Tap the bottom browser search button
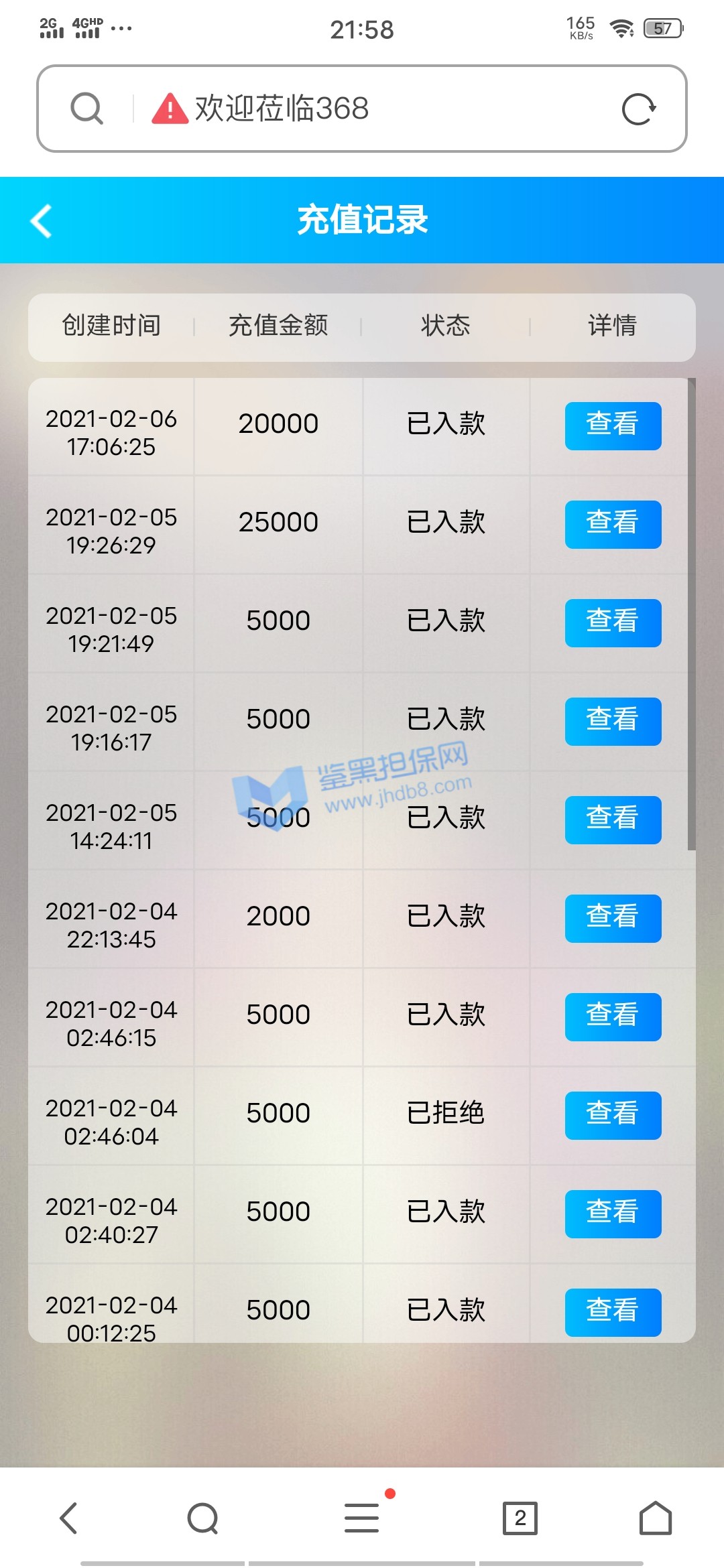724x1568 pixels. coord(202,1518)
